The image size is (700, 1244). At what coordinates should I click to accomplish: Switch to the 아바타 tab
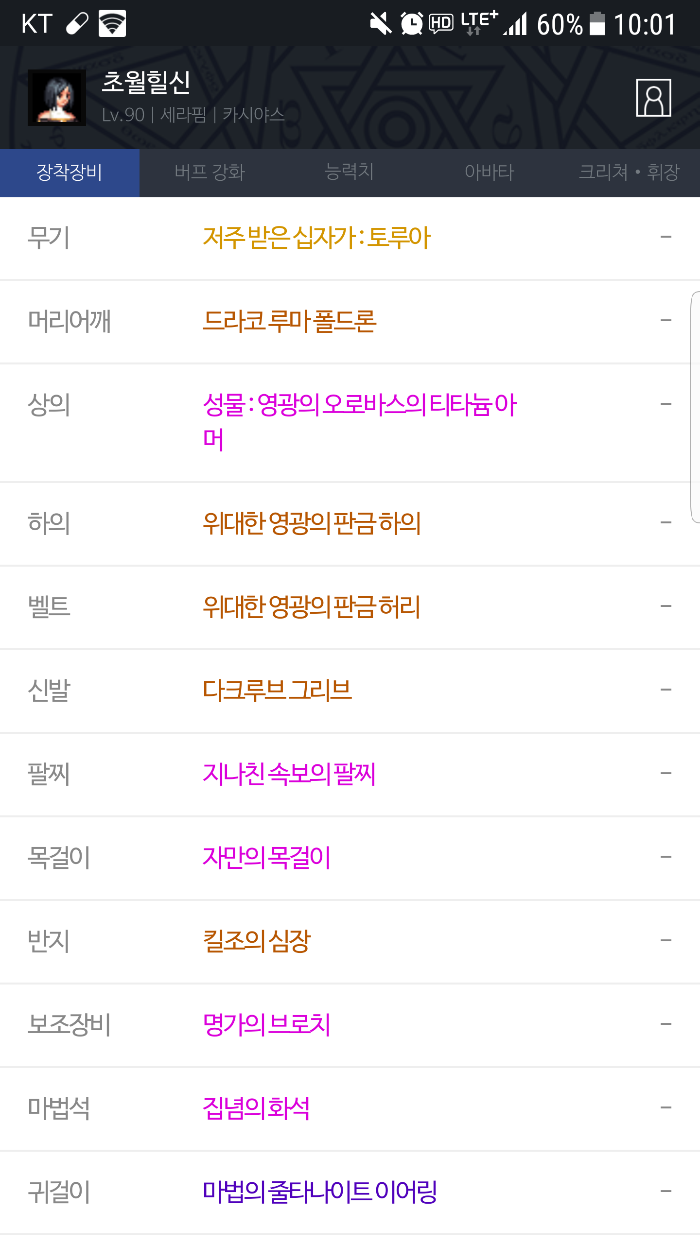pos(489,173)
